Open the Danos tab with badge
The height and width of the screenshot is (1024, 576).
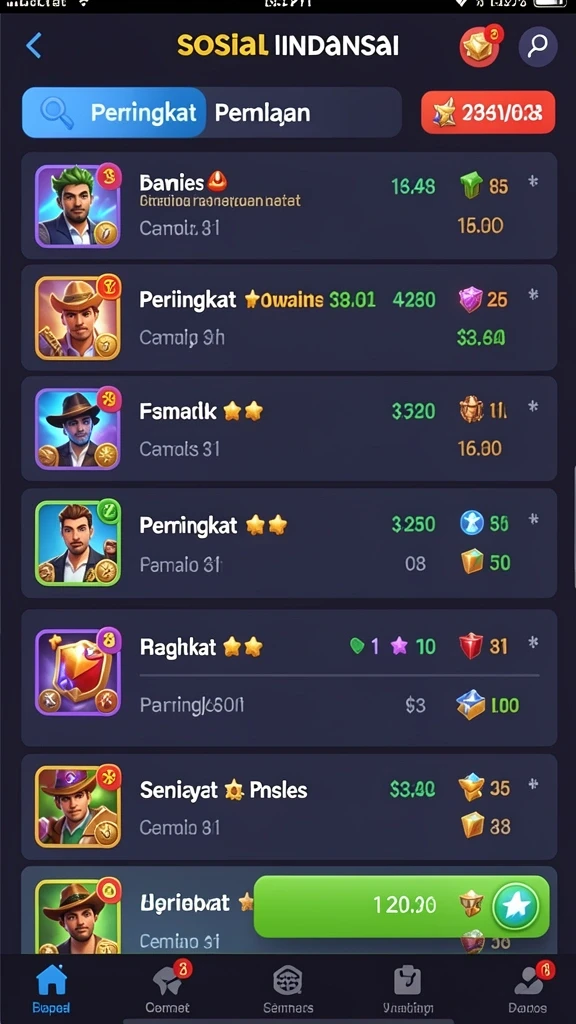tap(528, 988)
